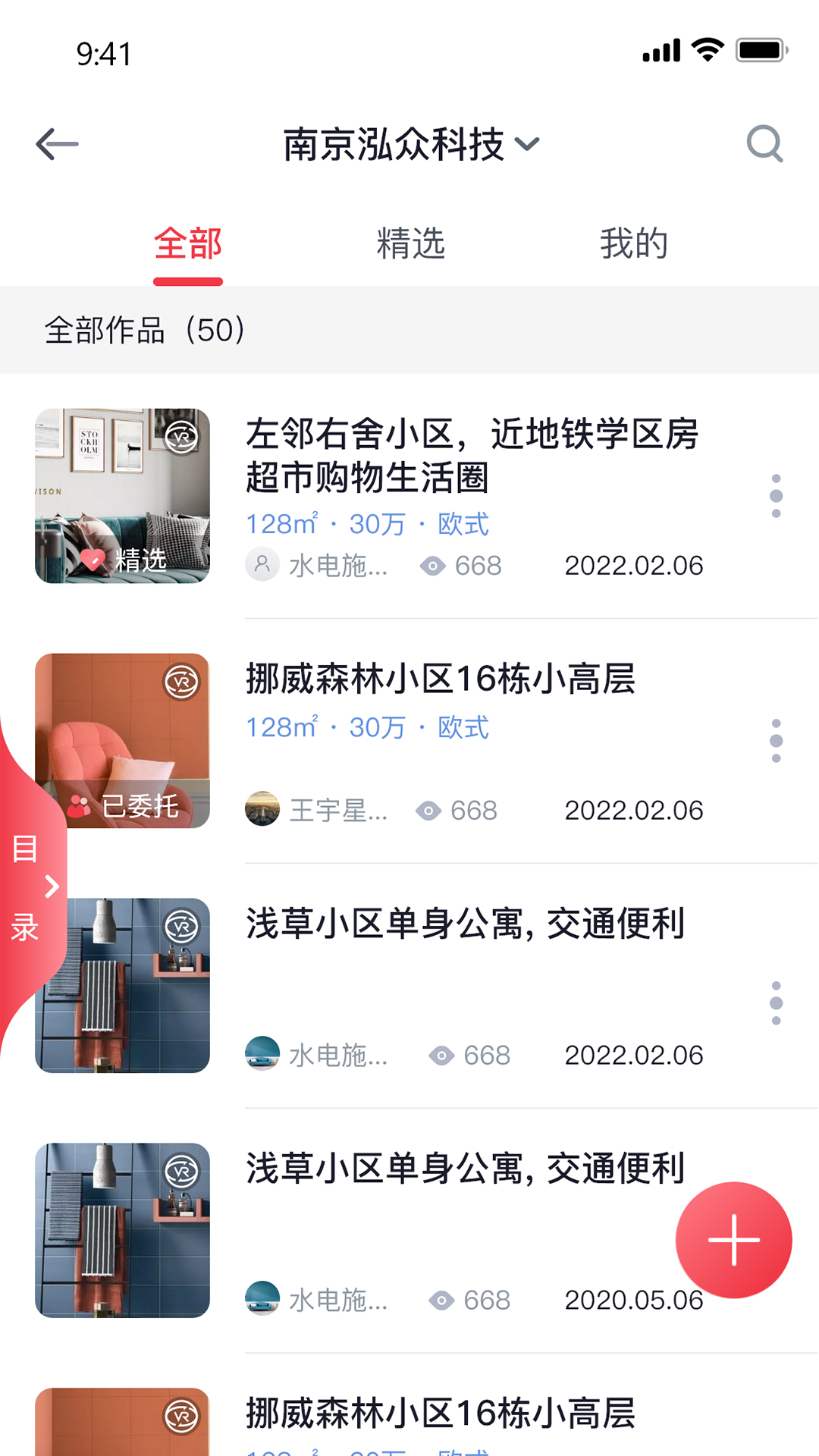
Task: Select the 全部 tab underline indicator
Action: (x=187, y=279)
